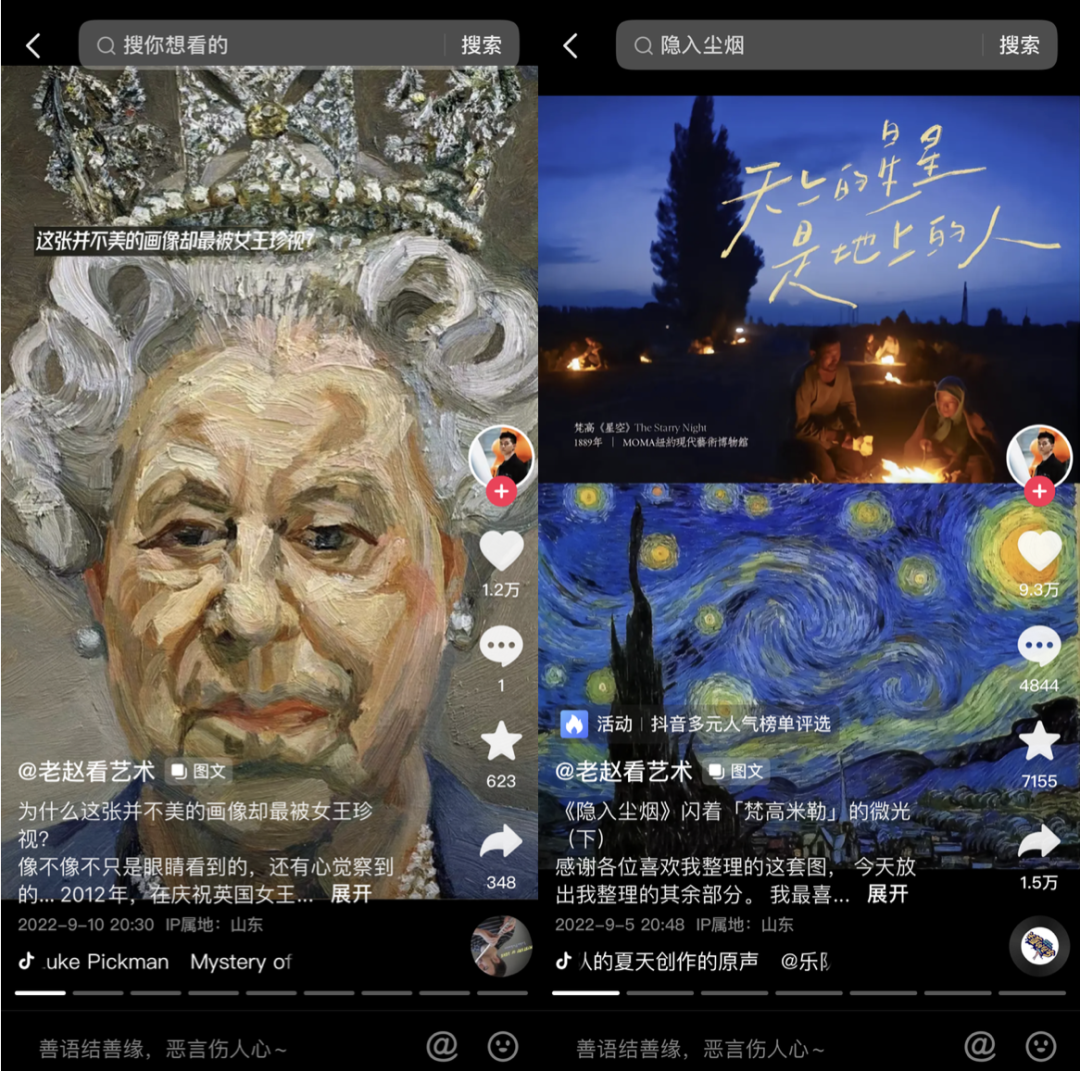Open the 'Mystery of' music track disc
The width and height of the screenshot is (1080, 1071).
point(501,946)
